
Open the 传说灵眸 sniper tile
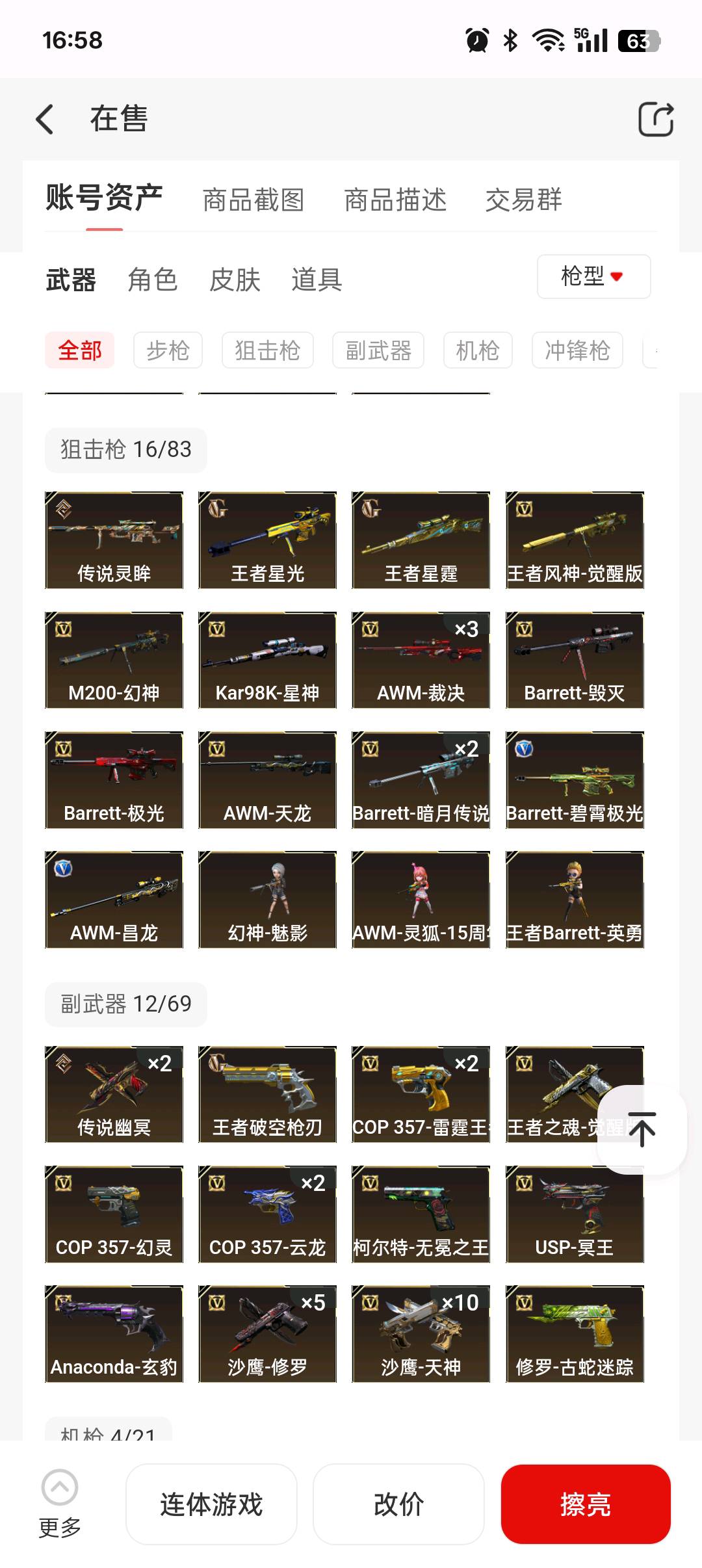pyautogui.click(x=114, y=540)
